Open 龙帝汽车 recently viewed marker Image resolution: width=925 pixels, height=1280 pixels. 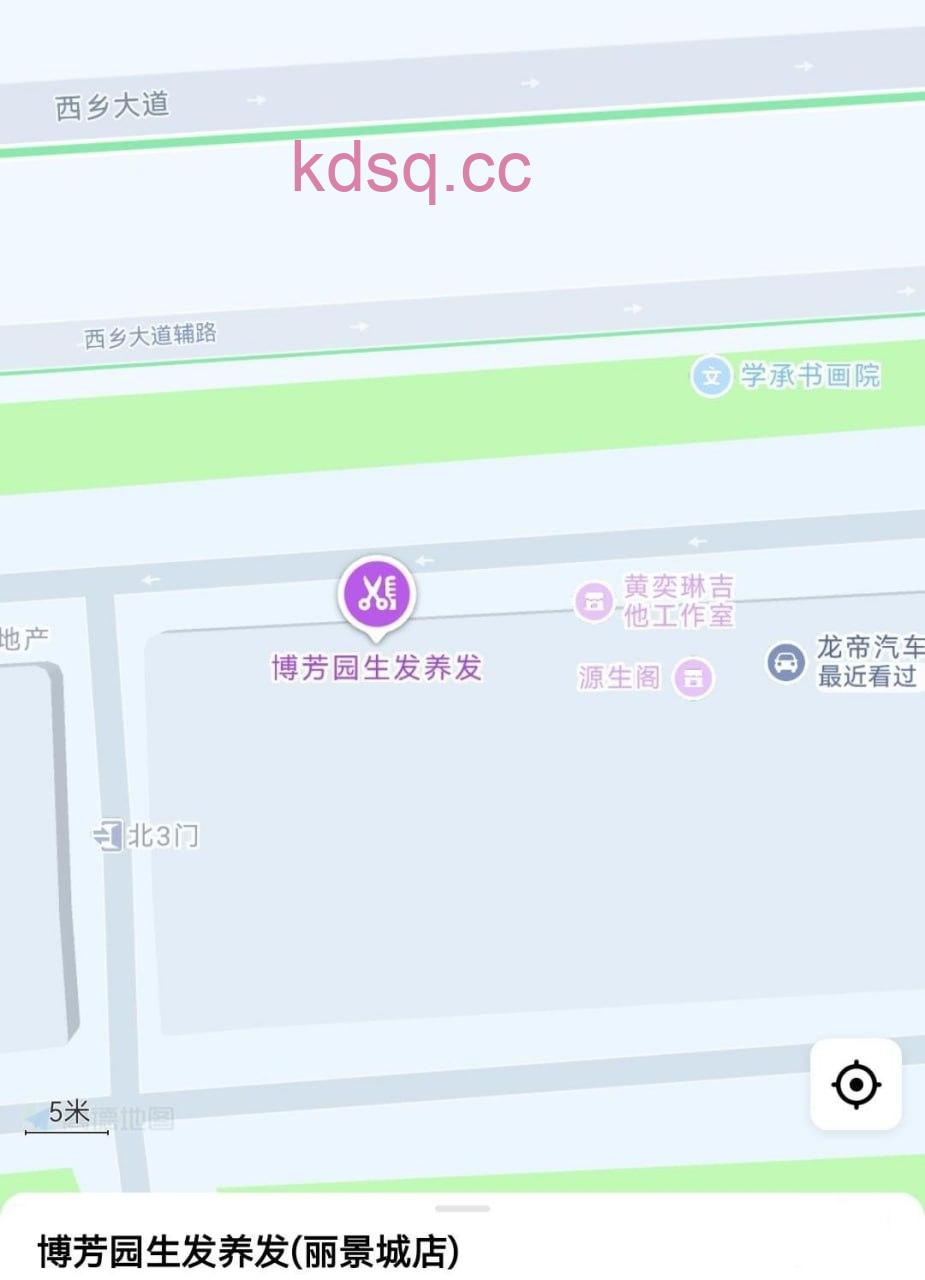coord(786,662)
